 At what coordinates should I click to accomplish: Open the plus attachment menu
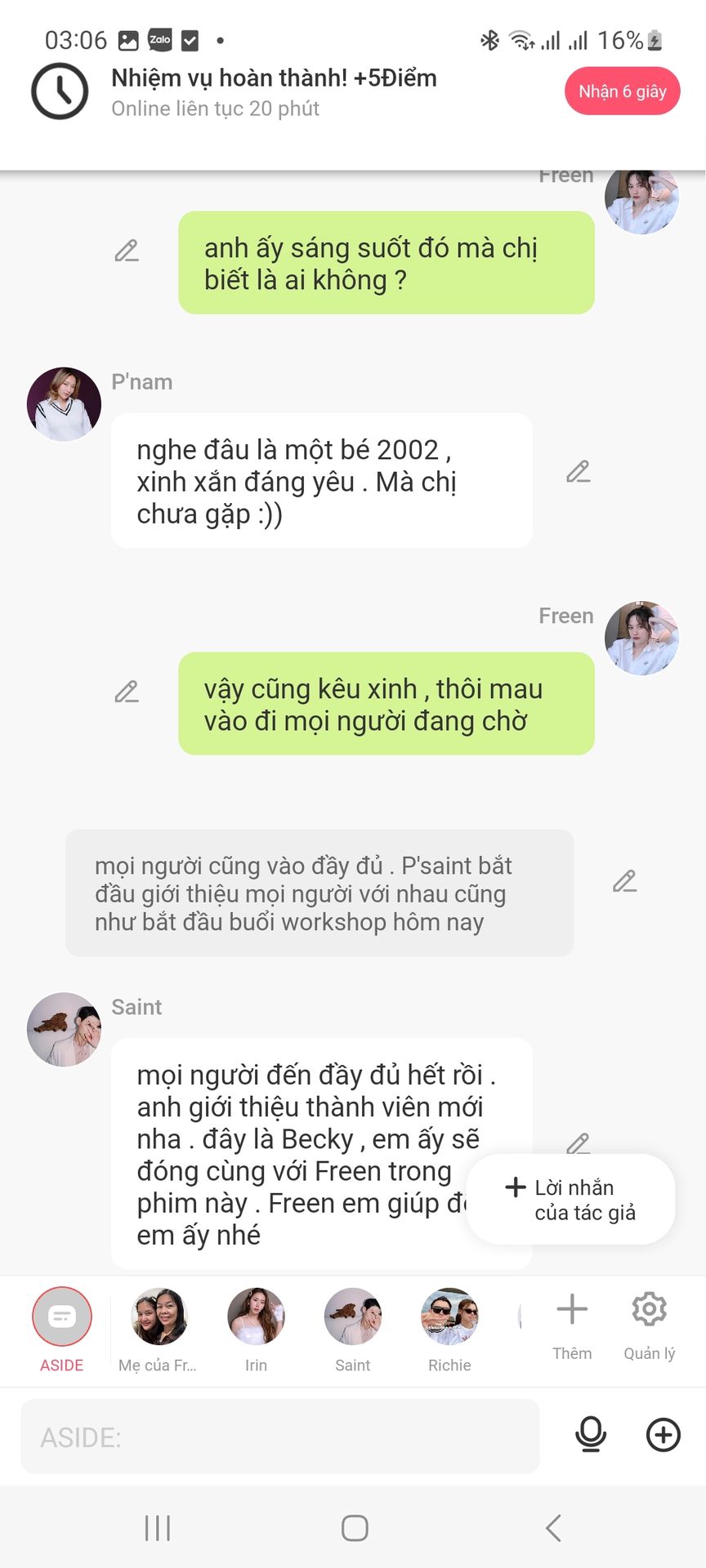click(x=664, y=1435)
